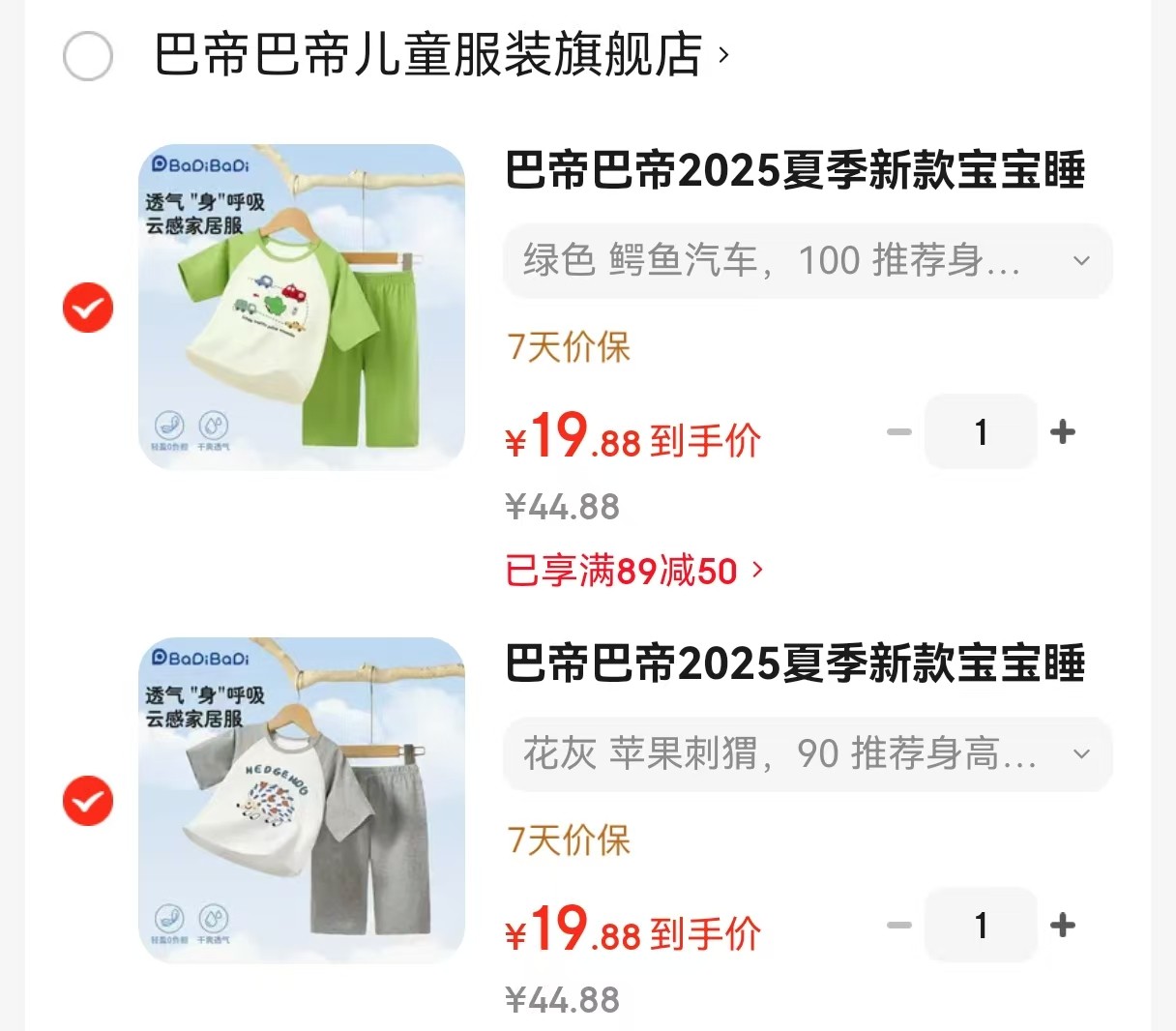Decrease quantity of the grey 苹果刺猬 set
Image resolution: width=1176 pixels, height=1031 pixels.
[x=899, y=925]
